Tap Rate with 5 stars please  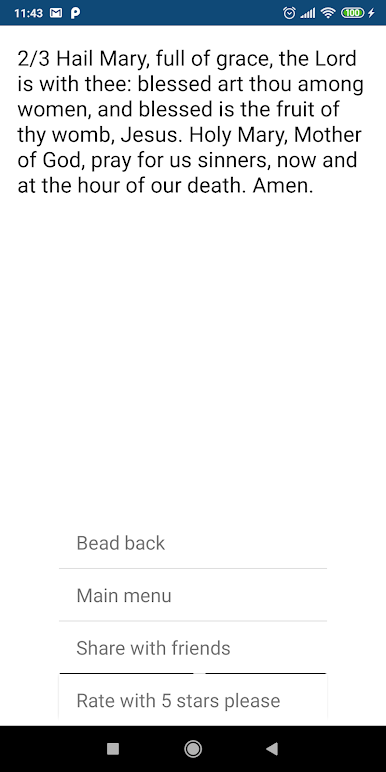click(193, 700)
